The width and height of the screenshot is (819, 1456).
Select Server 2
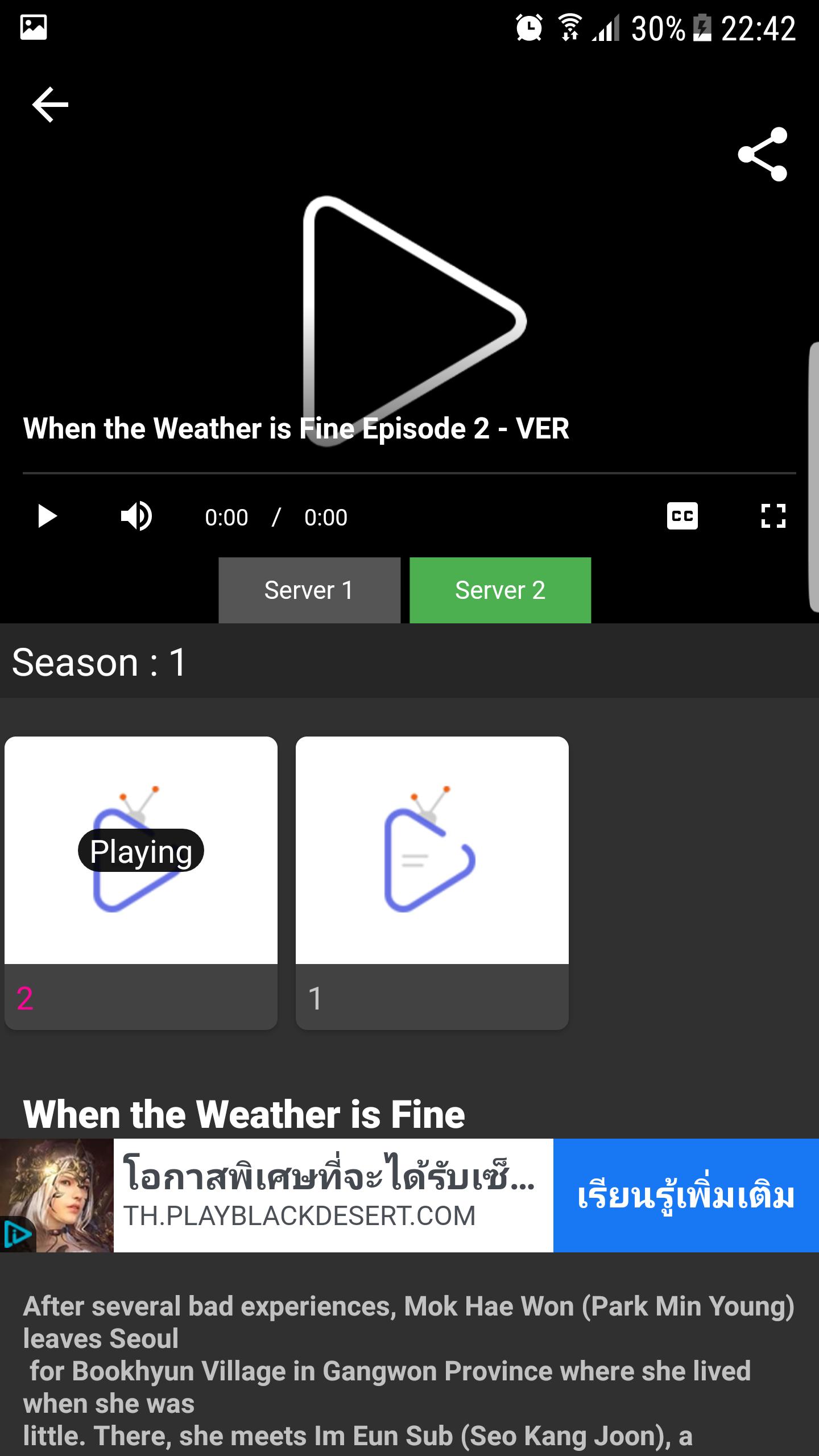pos(500,590)
